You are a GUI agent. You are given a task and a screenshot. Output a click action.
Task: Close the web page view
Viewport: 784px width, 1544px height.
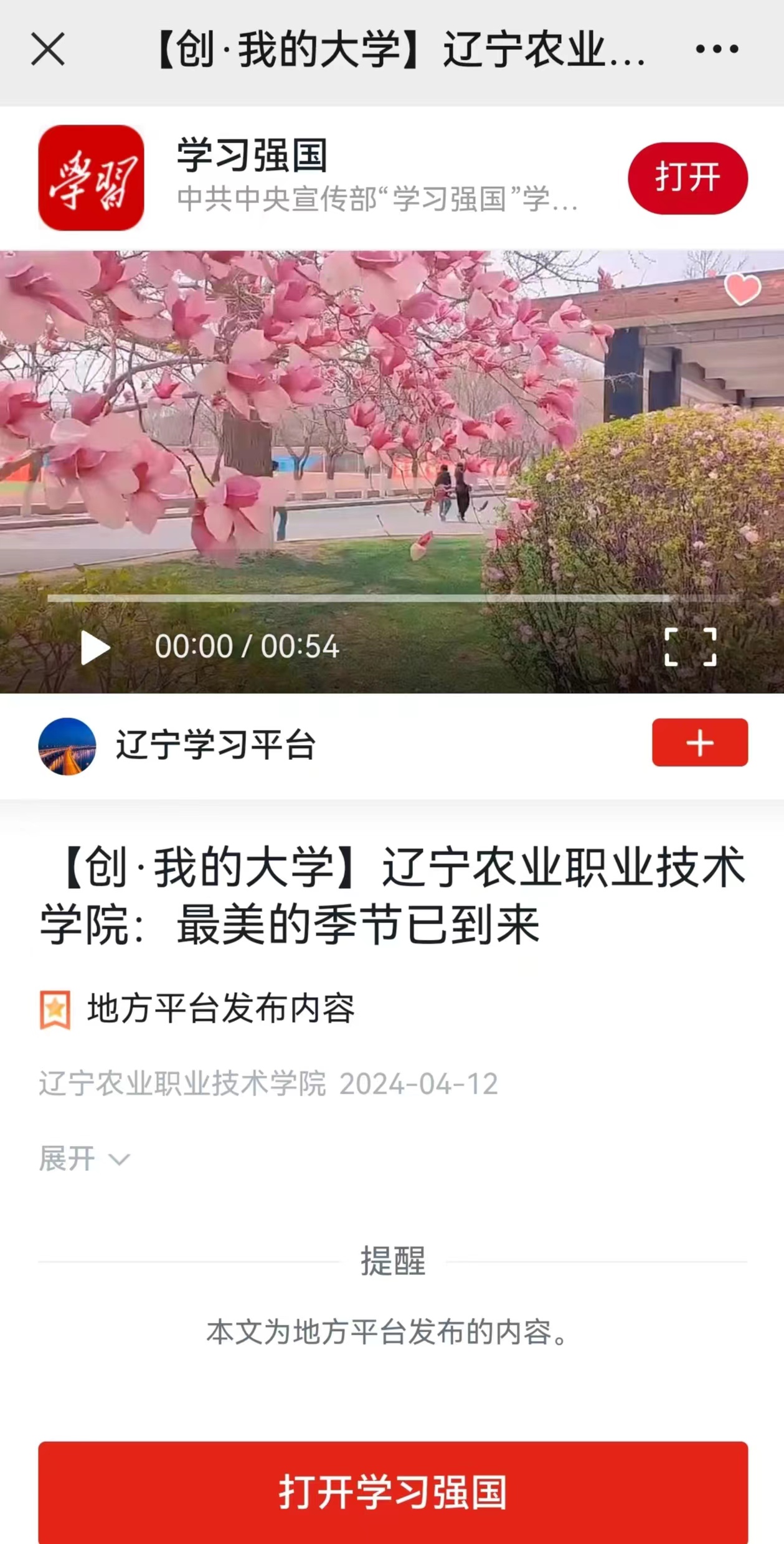click(48, 49)
